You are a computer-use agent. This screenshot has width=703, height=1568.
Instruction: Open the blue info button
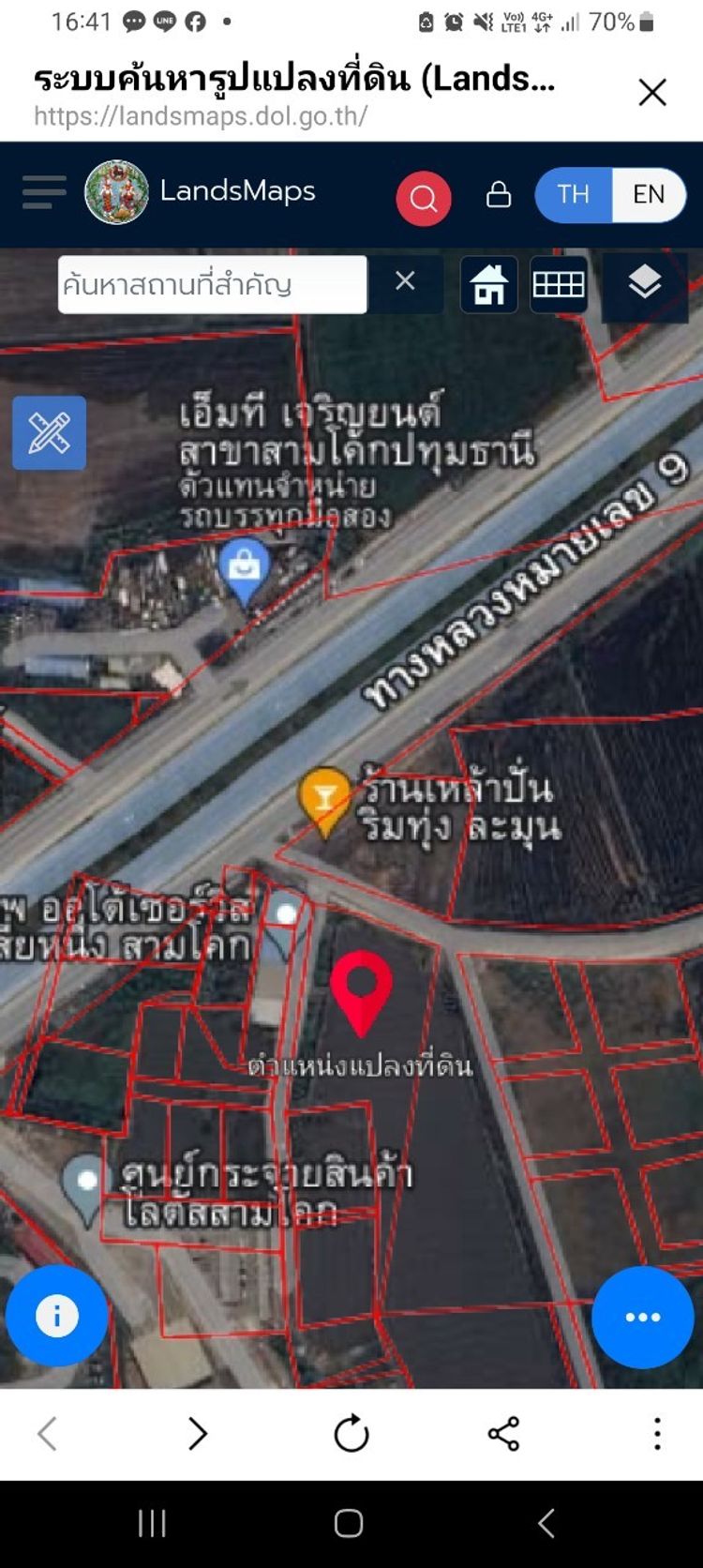56,1316
